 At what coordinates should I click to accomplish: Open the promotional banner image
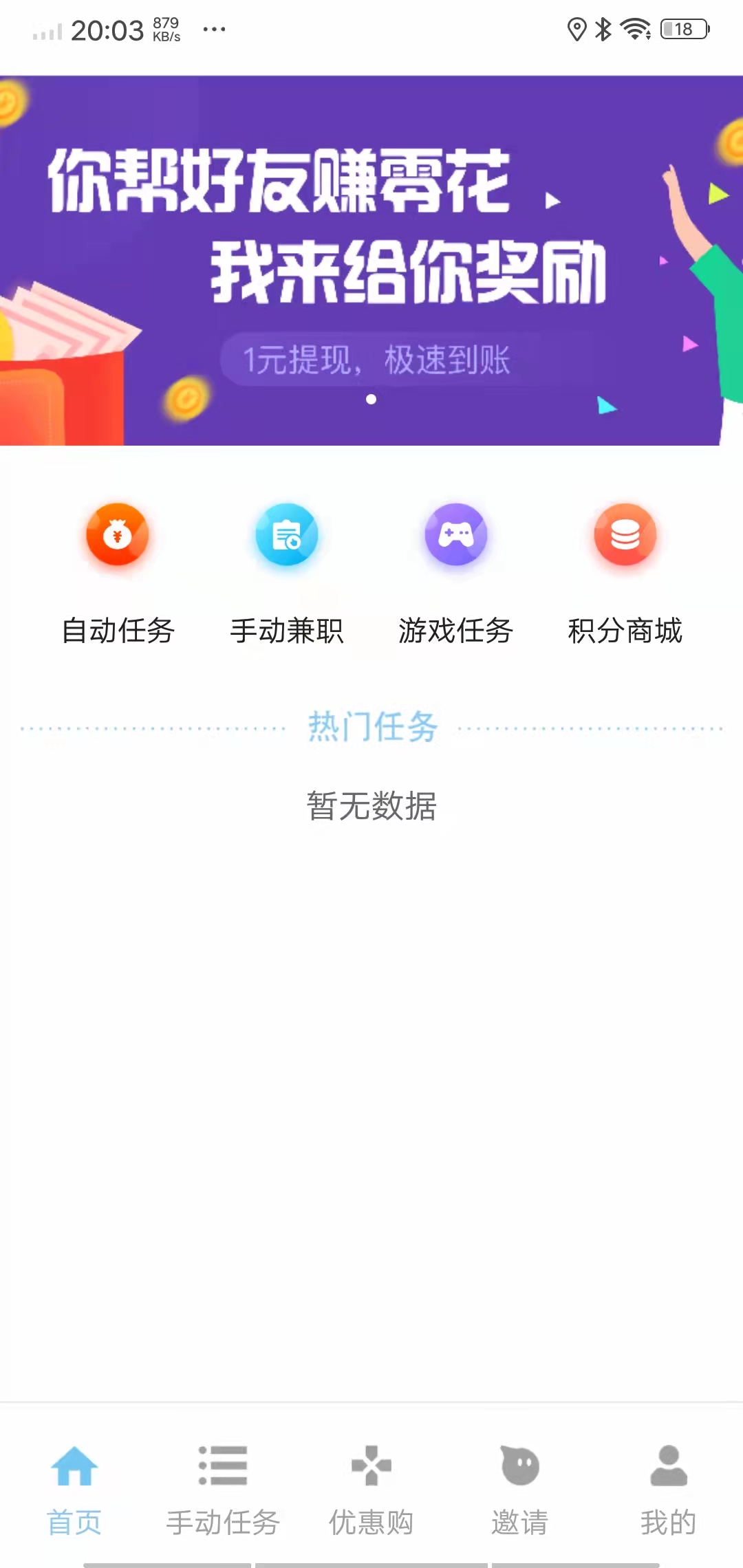pos(371,254)
